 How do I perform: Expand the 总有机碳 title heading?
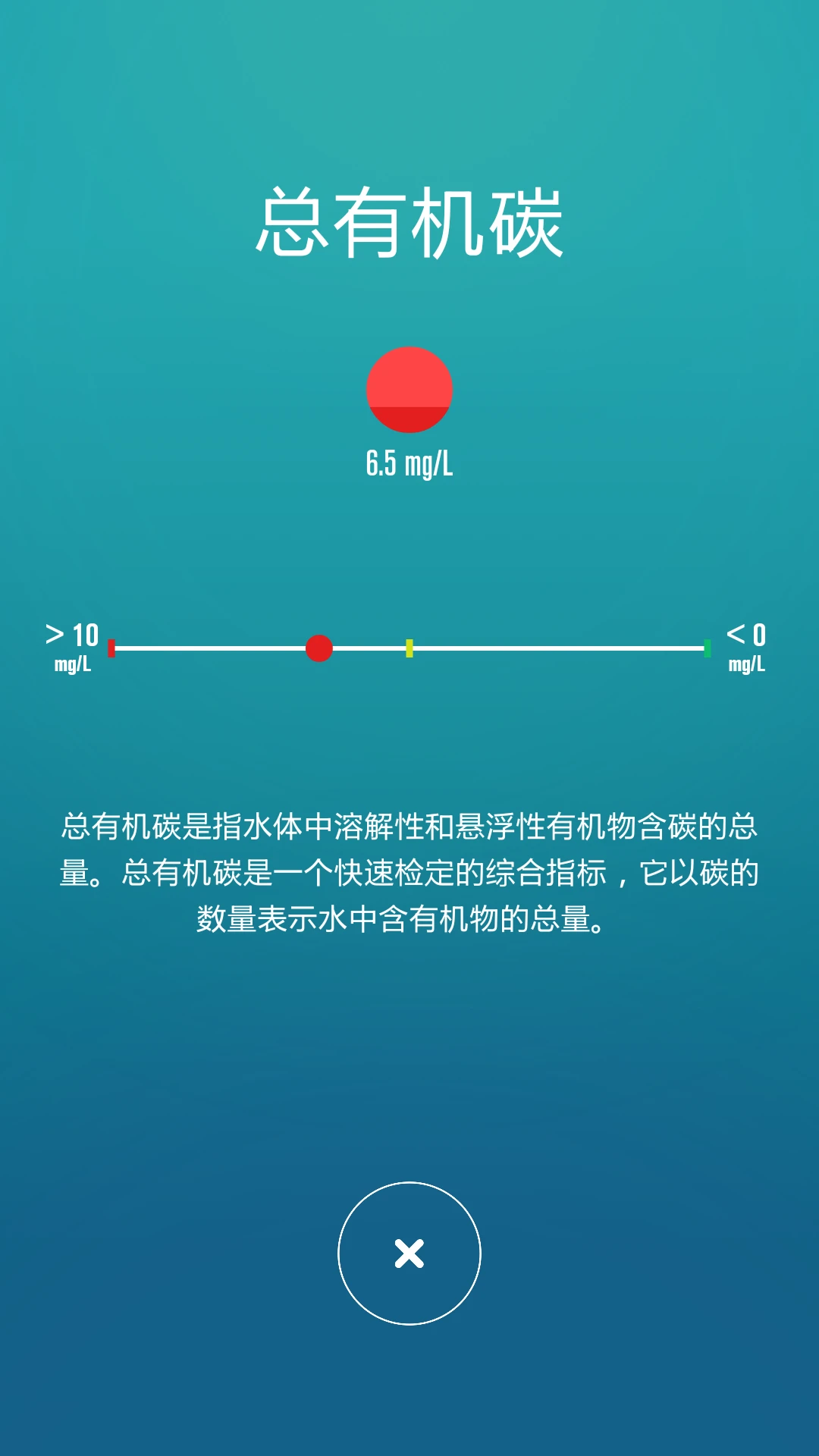pos(409,220)
